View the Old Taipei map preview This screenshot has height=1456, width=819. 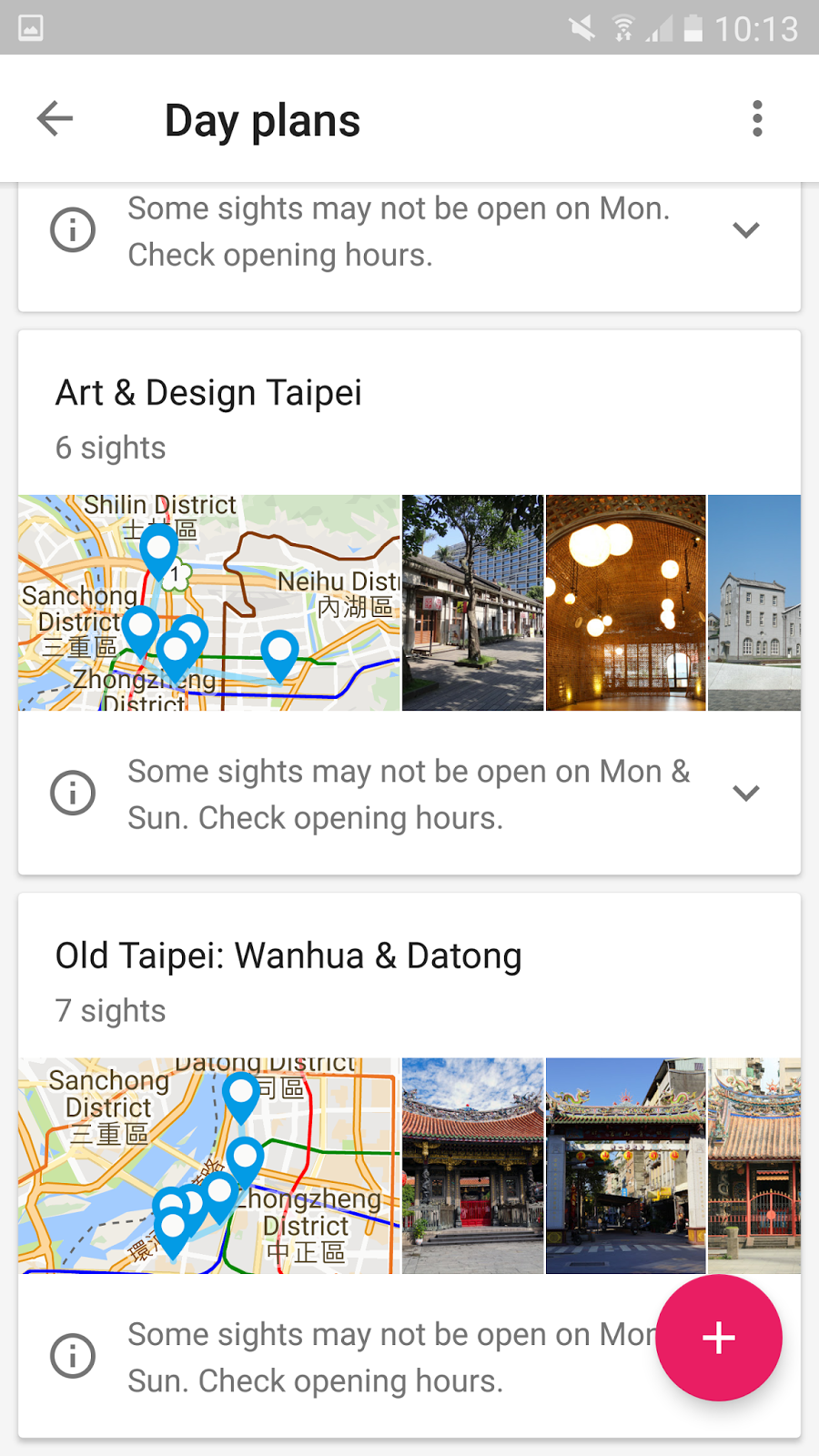click(209, 1166)
